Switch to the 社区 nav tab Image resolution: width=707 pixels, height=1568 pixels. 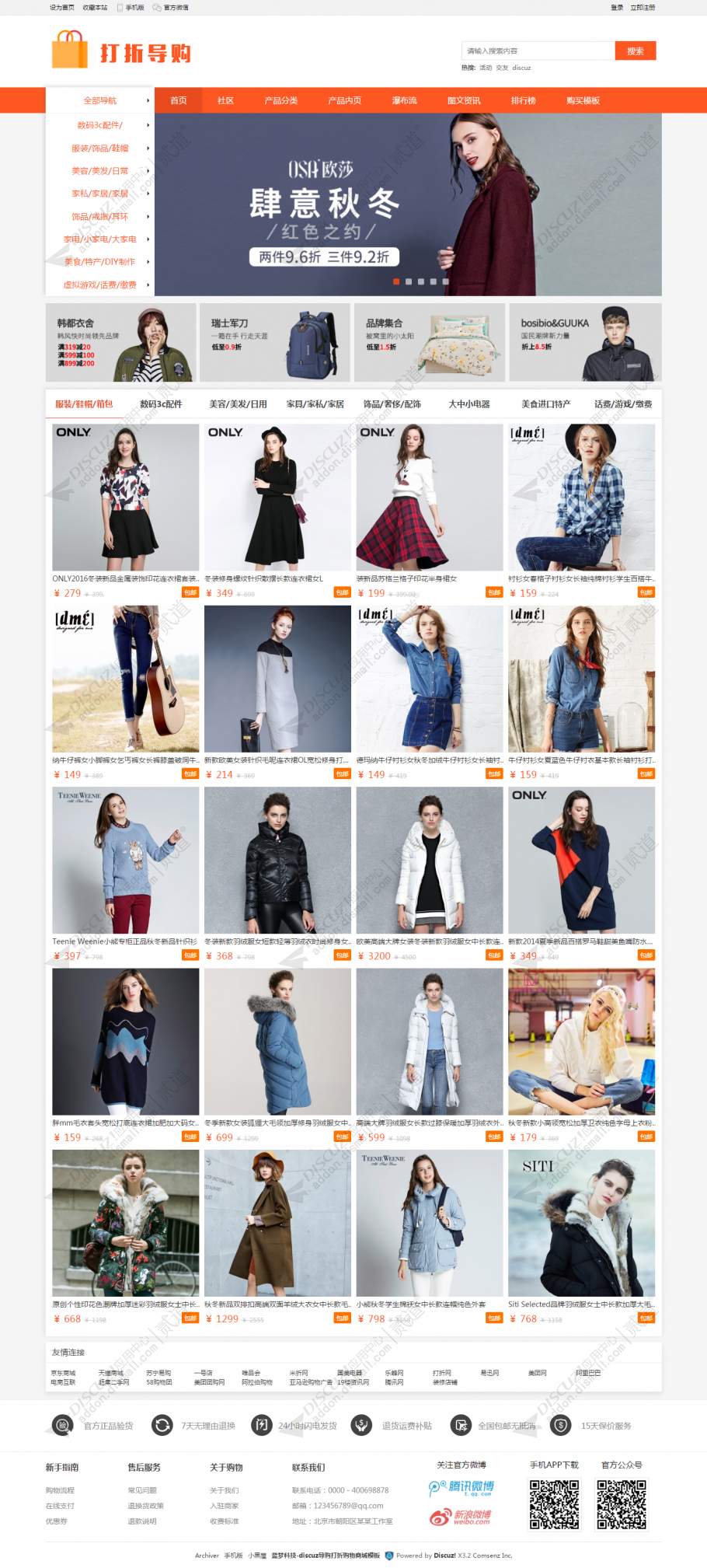point(225,100)
